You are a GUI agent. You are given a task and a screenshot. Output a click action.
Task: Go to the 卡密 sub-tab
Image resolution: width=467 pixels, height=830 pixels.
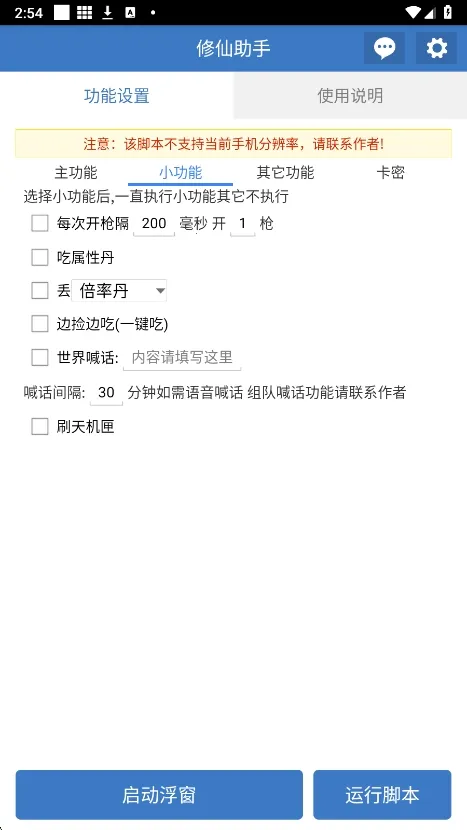[x=391, y=173]
